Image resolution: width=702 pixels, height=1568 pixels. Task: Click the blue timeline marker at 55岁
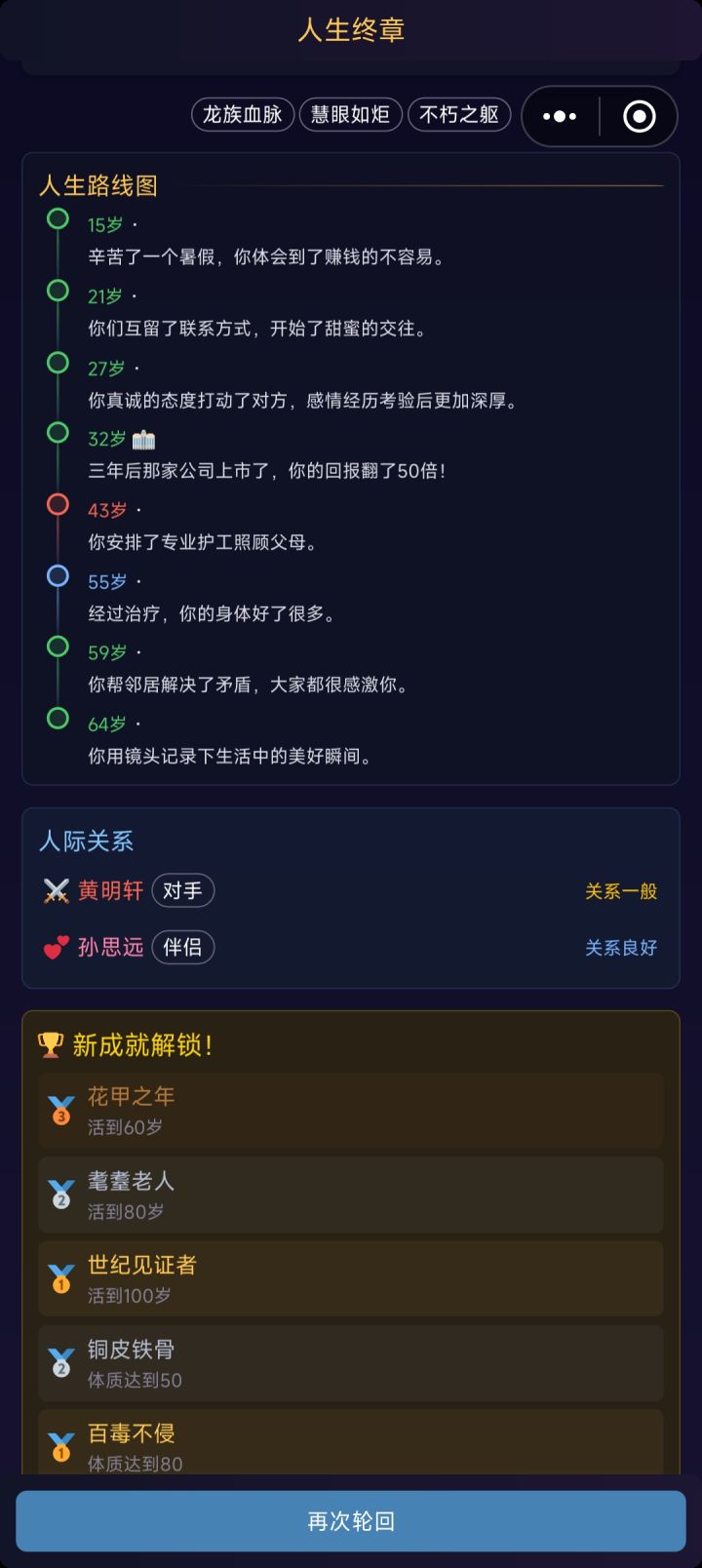[56, 574]
